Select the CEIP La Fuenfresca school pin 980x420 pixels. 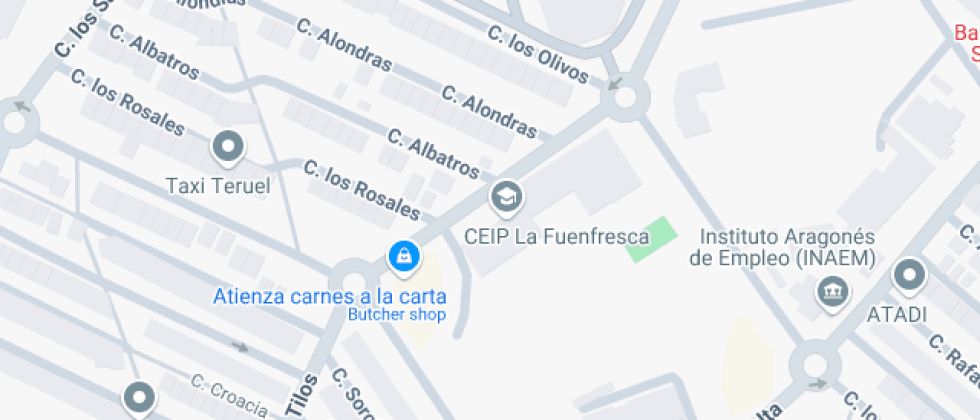pyautogui.click(x=507, y=197)
